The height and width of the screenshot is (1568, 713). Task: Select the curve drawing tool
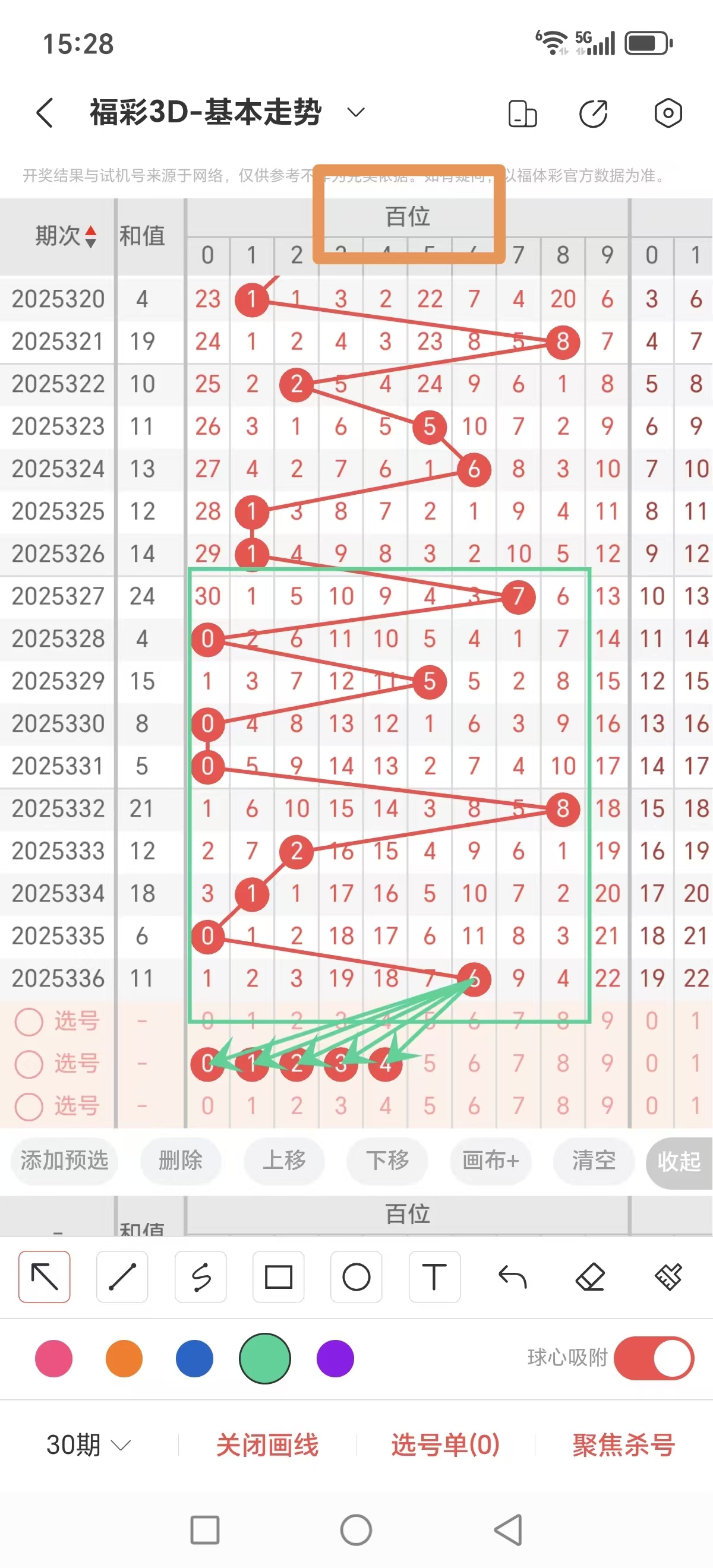tap(200, 1277)
